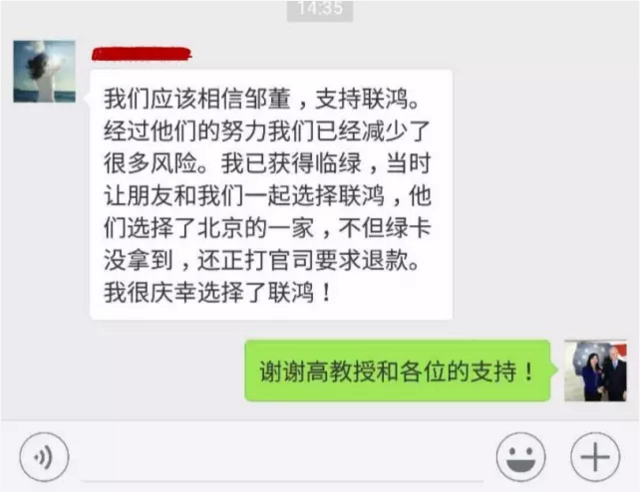Open the plus attachments menu
640x492 pixels.
tap(595, 458)
